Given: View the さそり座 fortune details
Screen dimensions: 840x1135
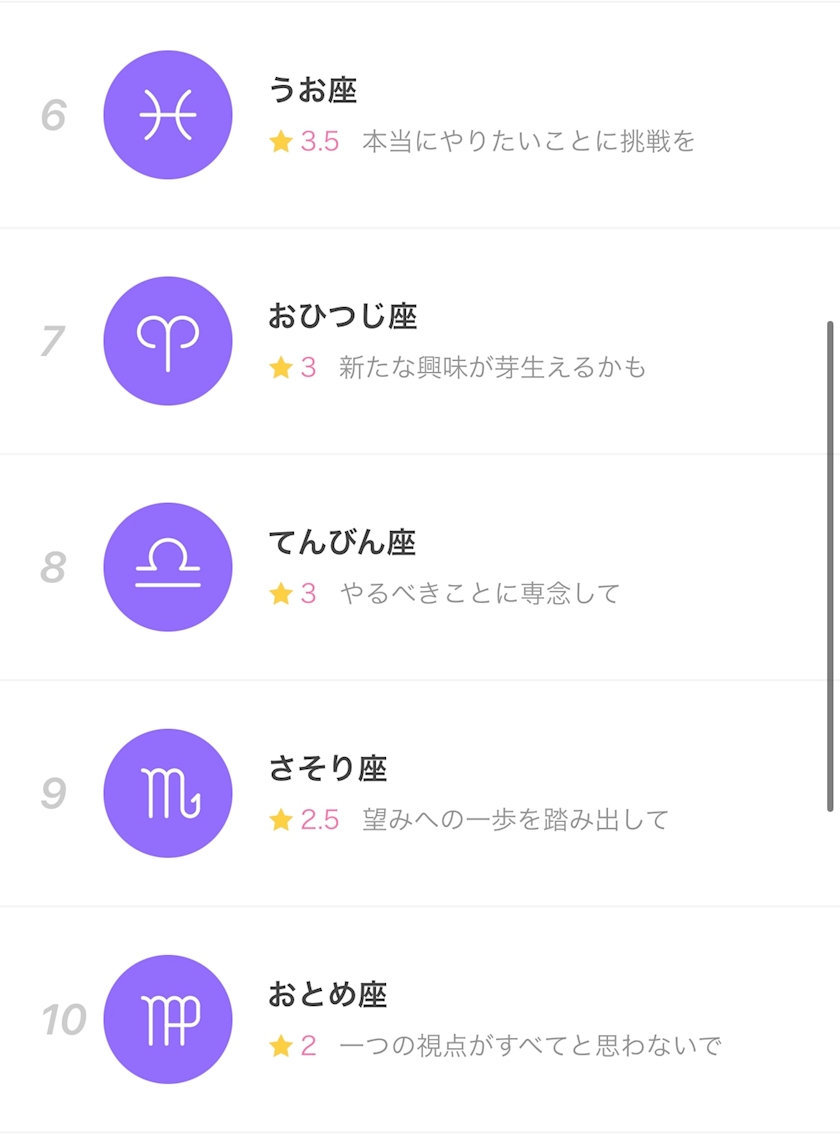Looking at the screenshot, I should pos(420,793).
